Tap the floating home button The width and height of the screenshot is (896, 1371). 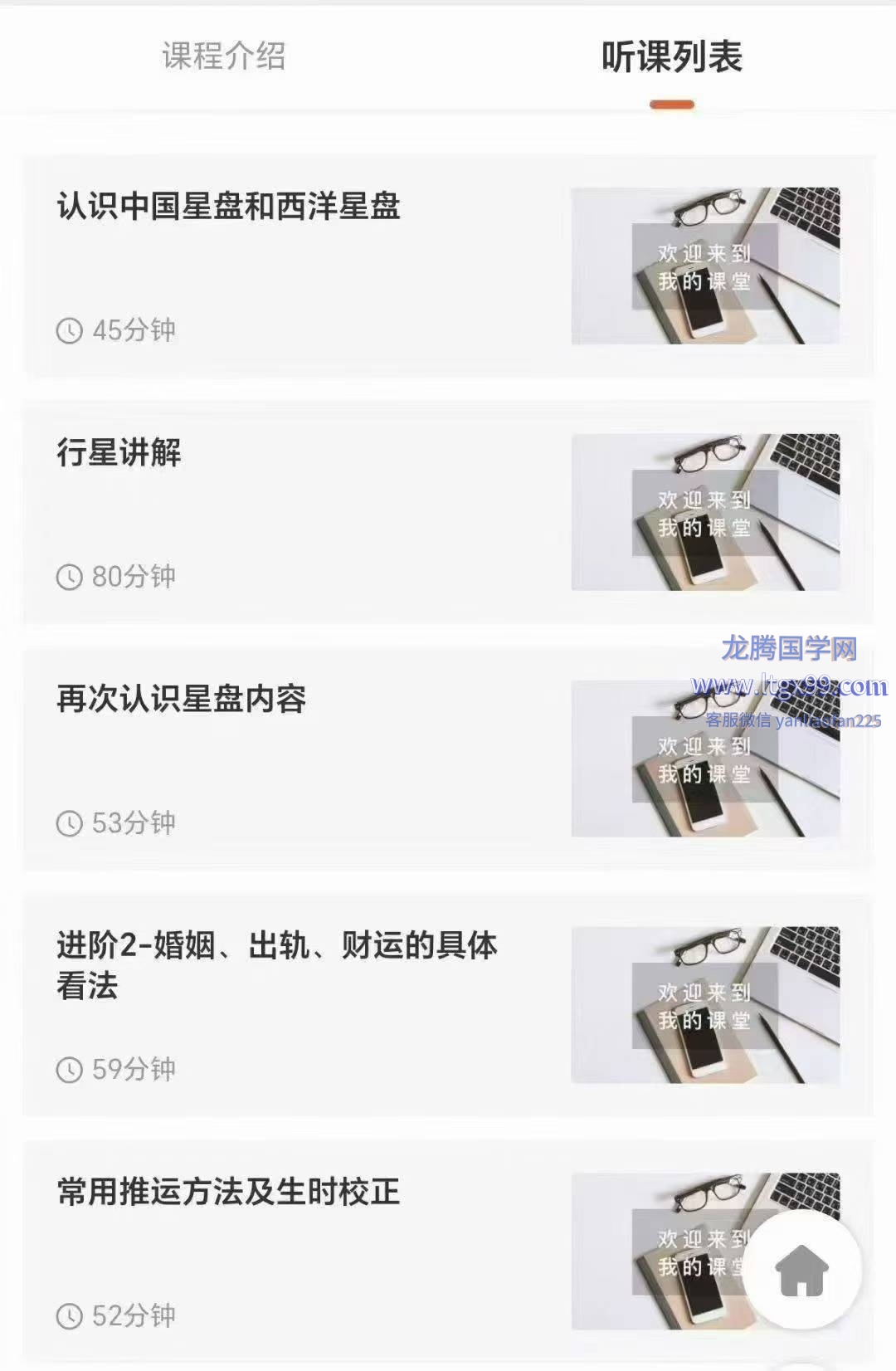coord(801,1270)
